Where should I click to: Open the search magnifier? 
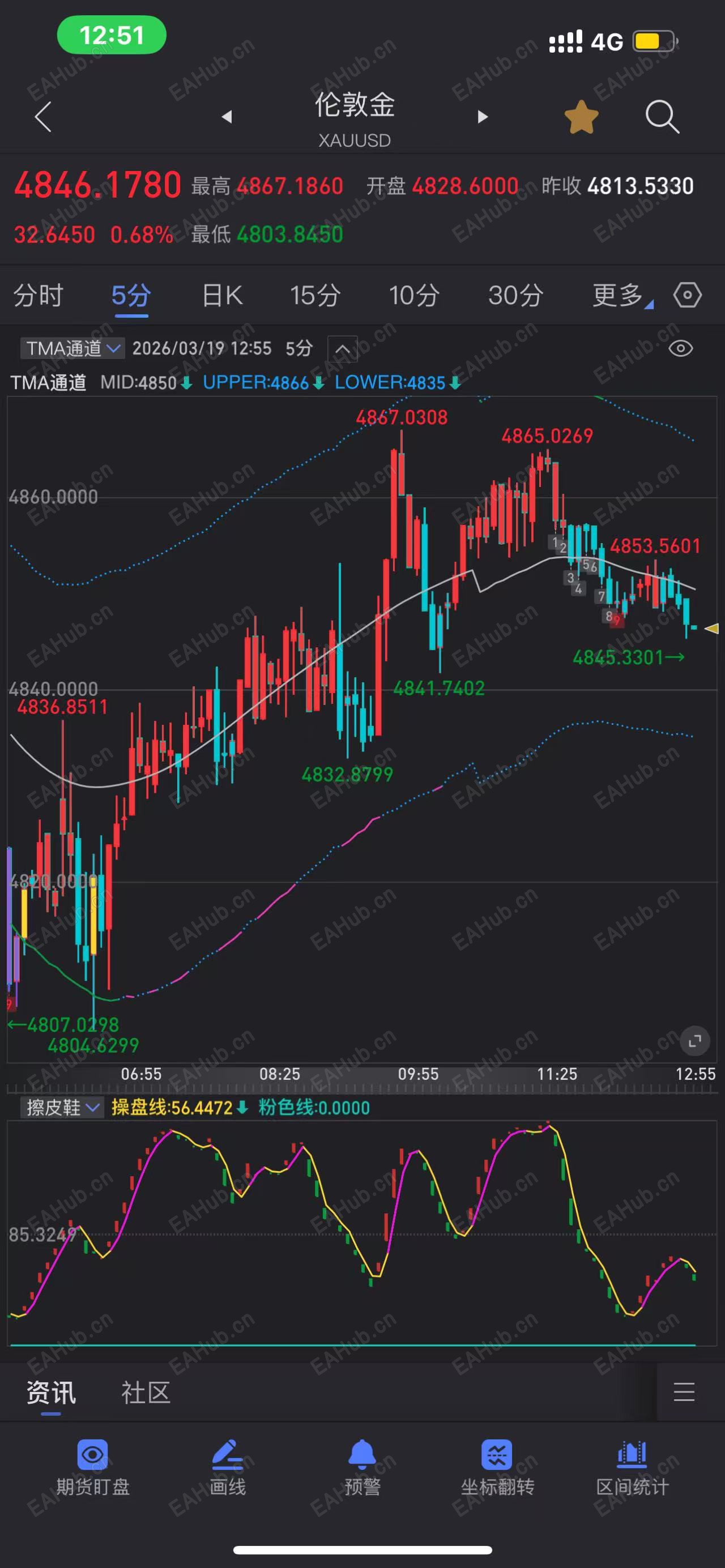point(662,116)
